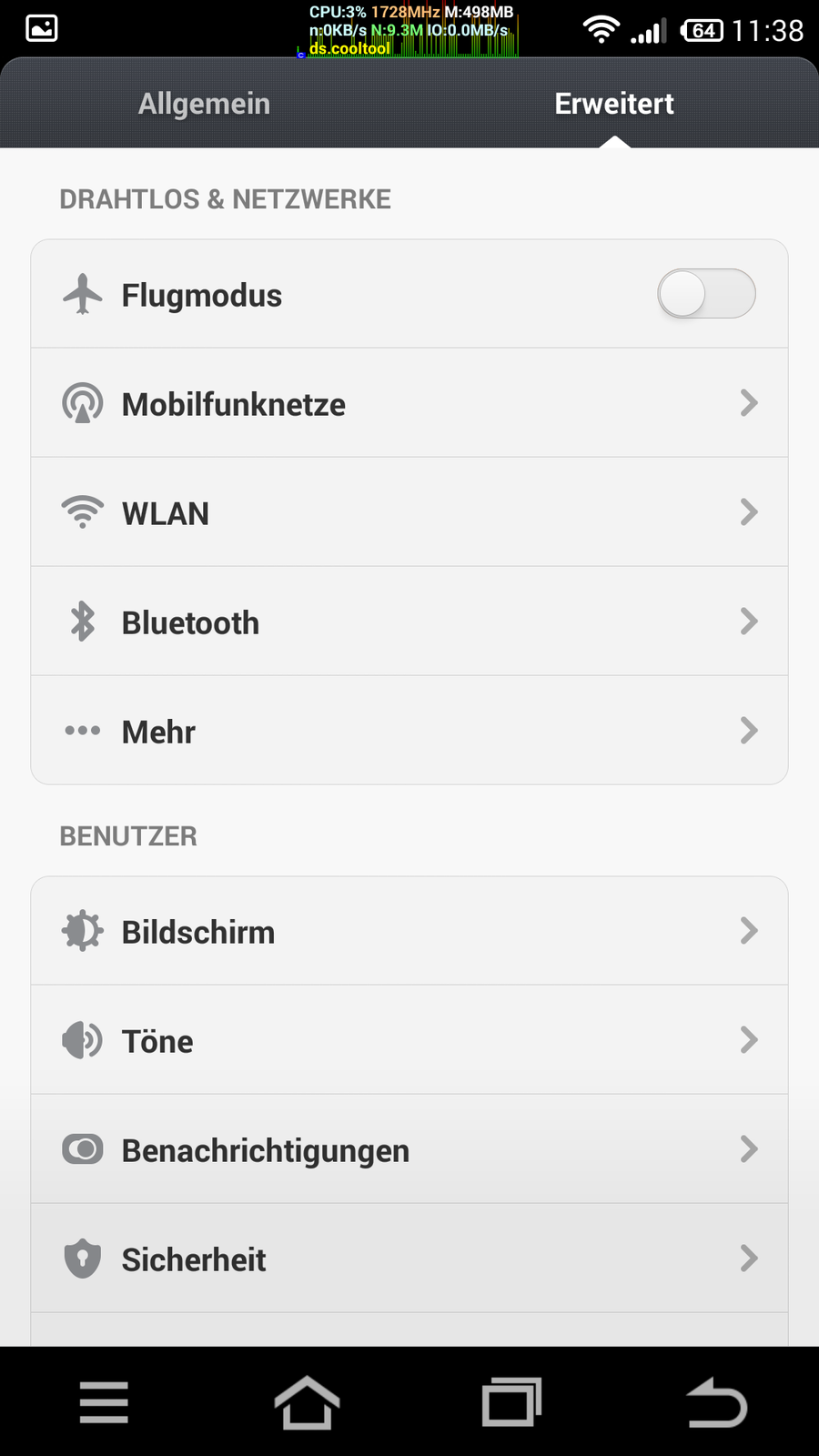Open Sicherheit settings
Viewport: 819px width, 1456px height.
coord(409,1259)
